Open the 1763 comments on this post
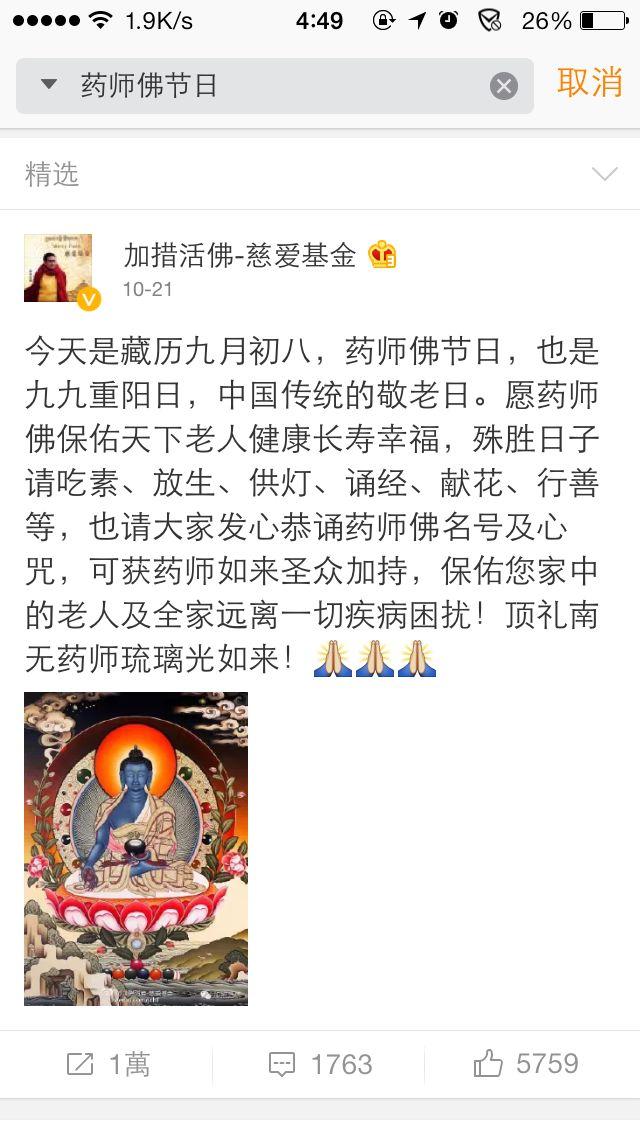This screenshot has width=640, height=1136. (320, 1064)
